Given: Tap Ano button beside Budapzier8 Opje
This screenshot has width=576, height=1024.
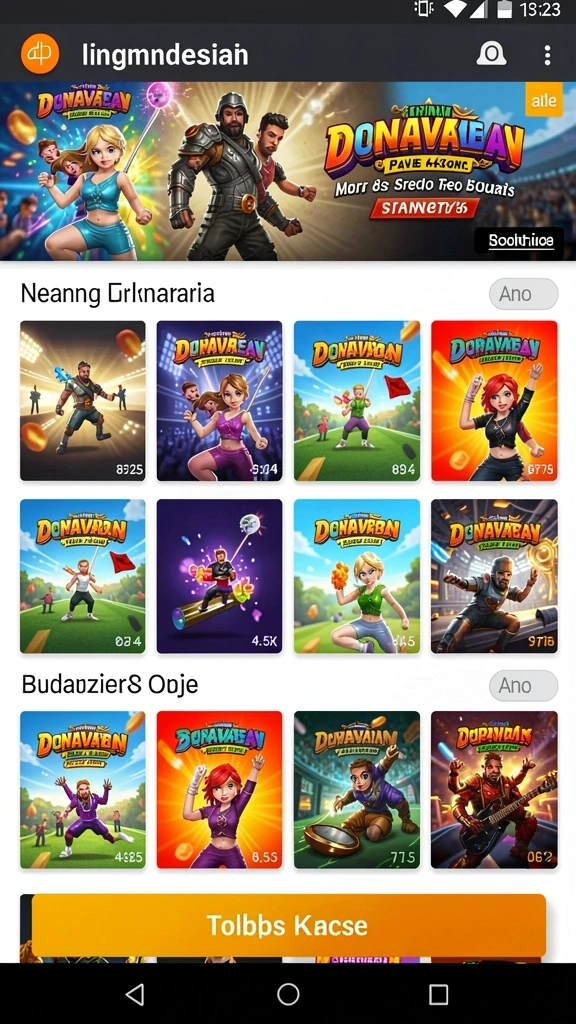Looking at the screenshot, I should (523, 686).
